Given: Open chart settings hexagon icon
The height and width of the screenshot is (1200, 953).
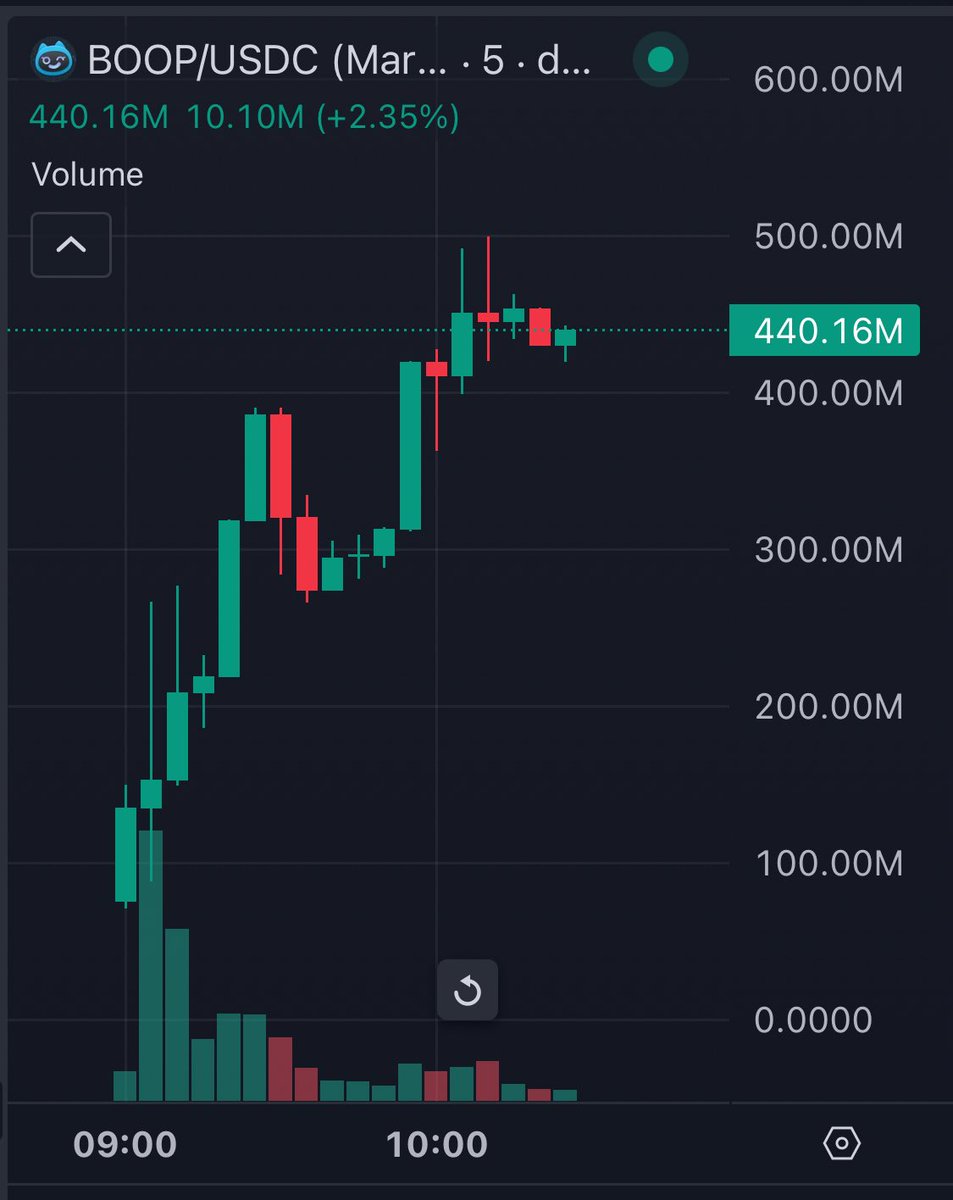Looking at the screenshot, I should pos(842,1142).
